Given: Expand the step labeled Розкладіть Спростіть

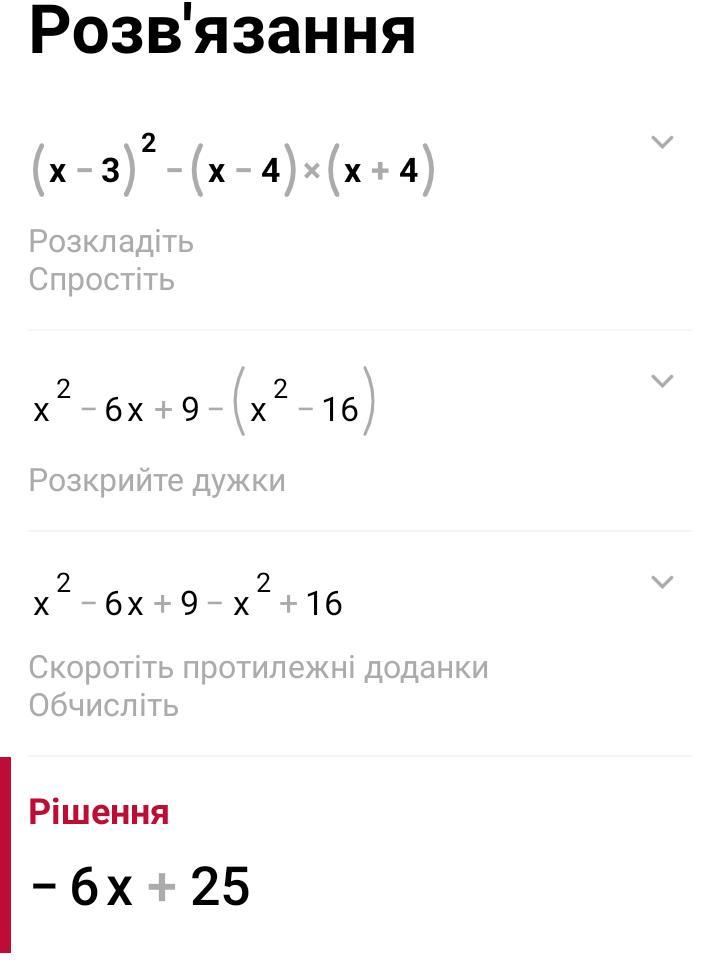Looking at the screenshot, I should (661, 142).
